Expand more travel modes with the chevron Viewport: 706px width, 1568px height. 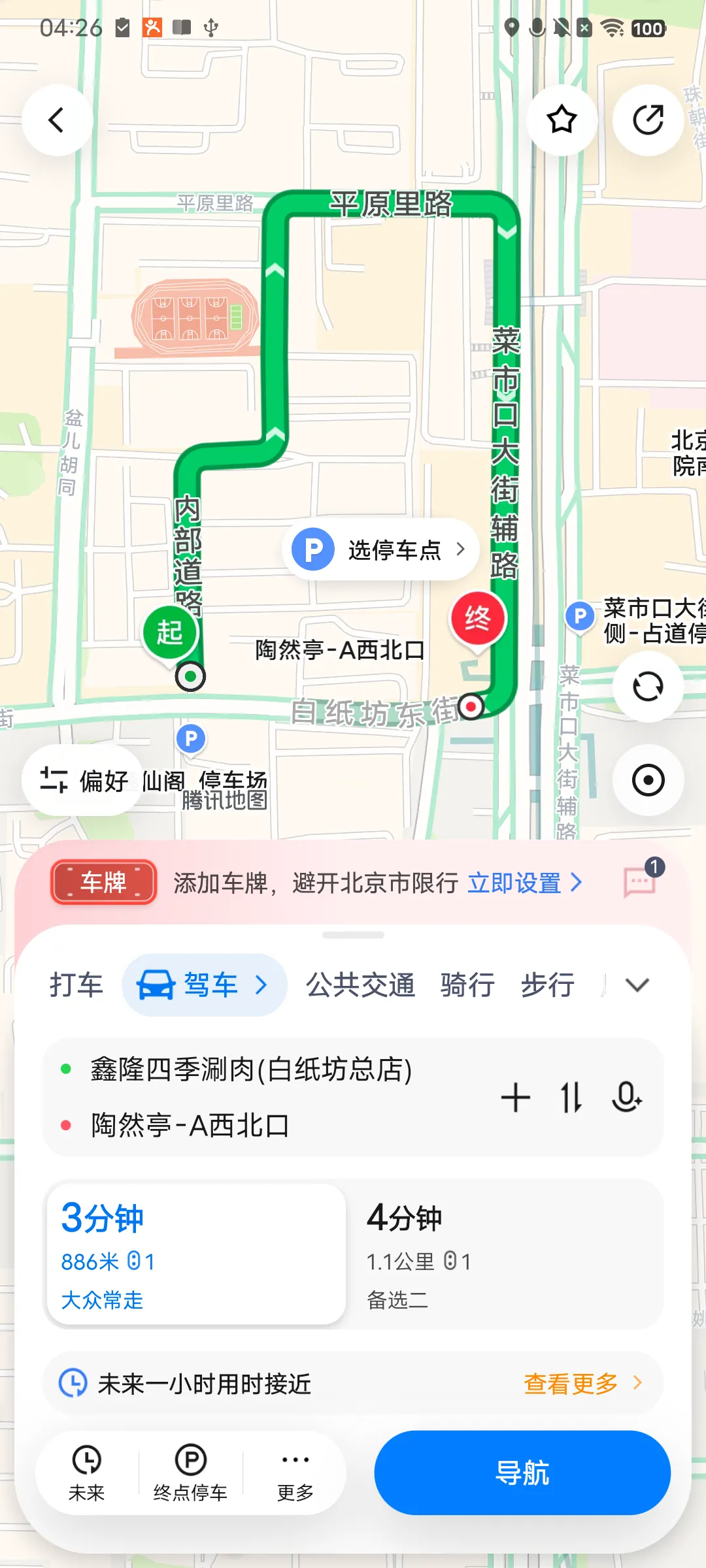click(x=637, y=985)
